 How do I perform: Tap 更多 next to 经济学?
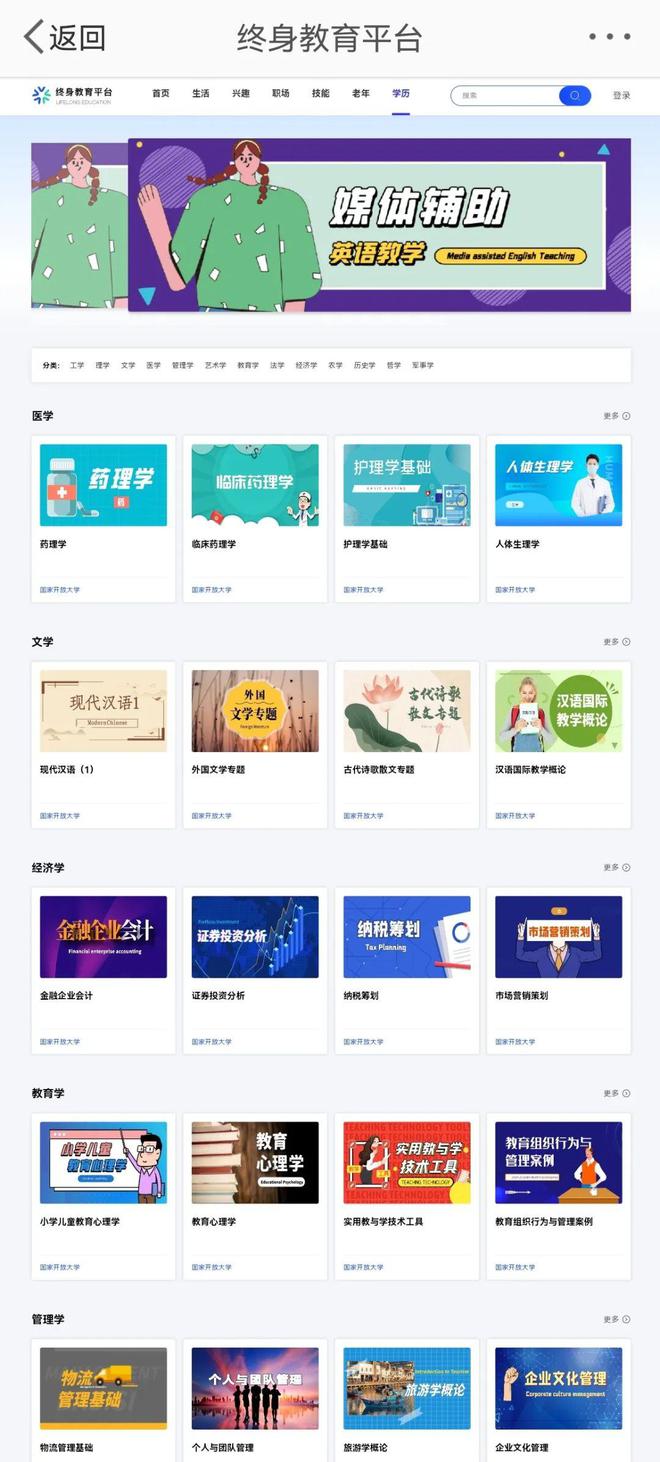pos(616,868)
